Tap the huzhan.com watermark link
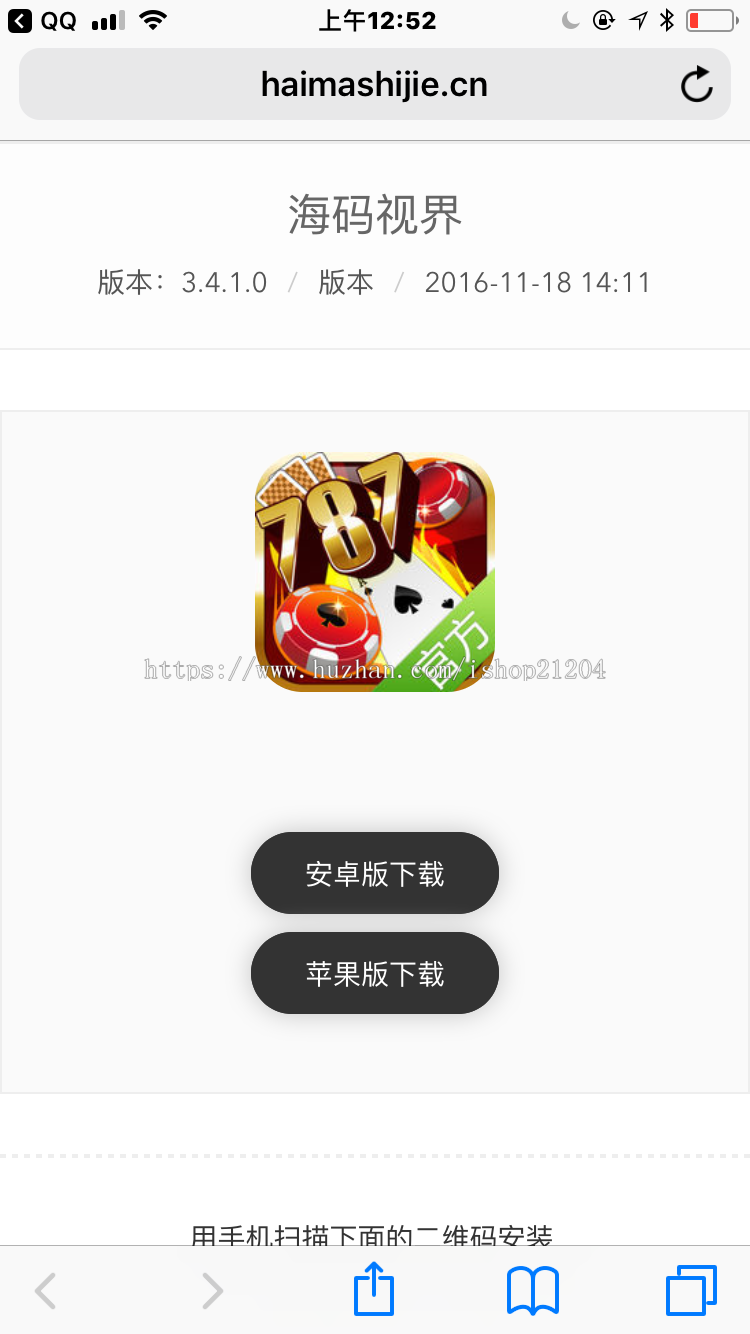750x1334 pixels. (x=375, y=668)
